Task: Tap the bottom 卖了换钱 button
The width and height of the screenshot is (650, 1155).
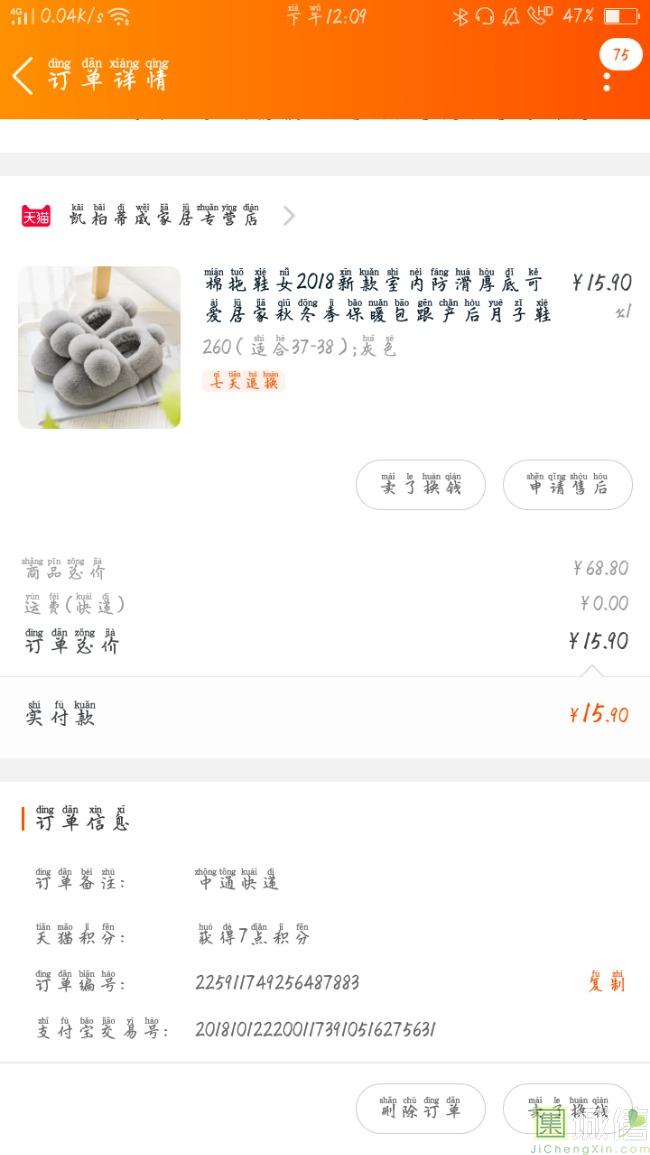Action: [567, 1108]
